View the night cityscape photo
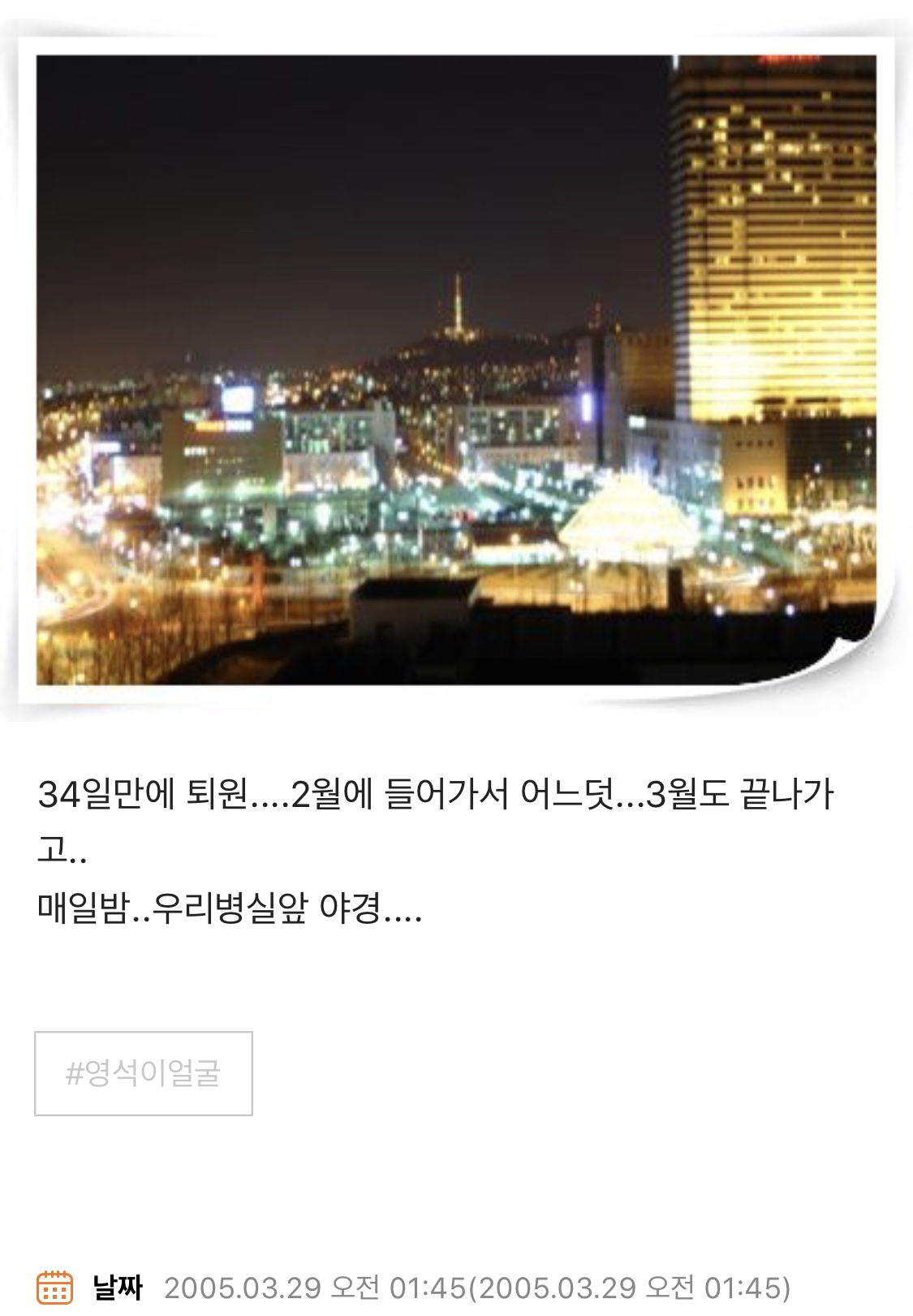Image resolution: width=913 pixels, height=1316 pixels. pyautogui.click(x=455, y=369)
